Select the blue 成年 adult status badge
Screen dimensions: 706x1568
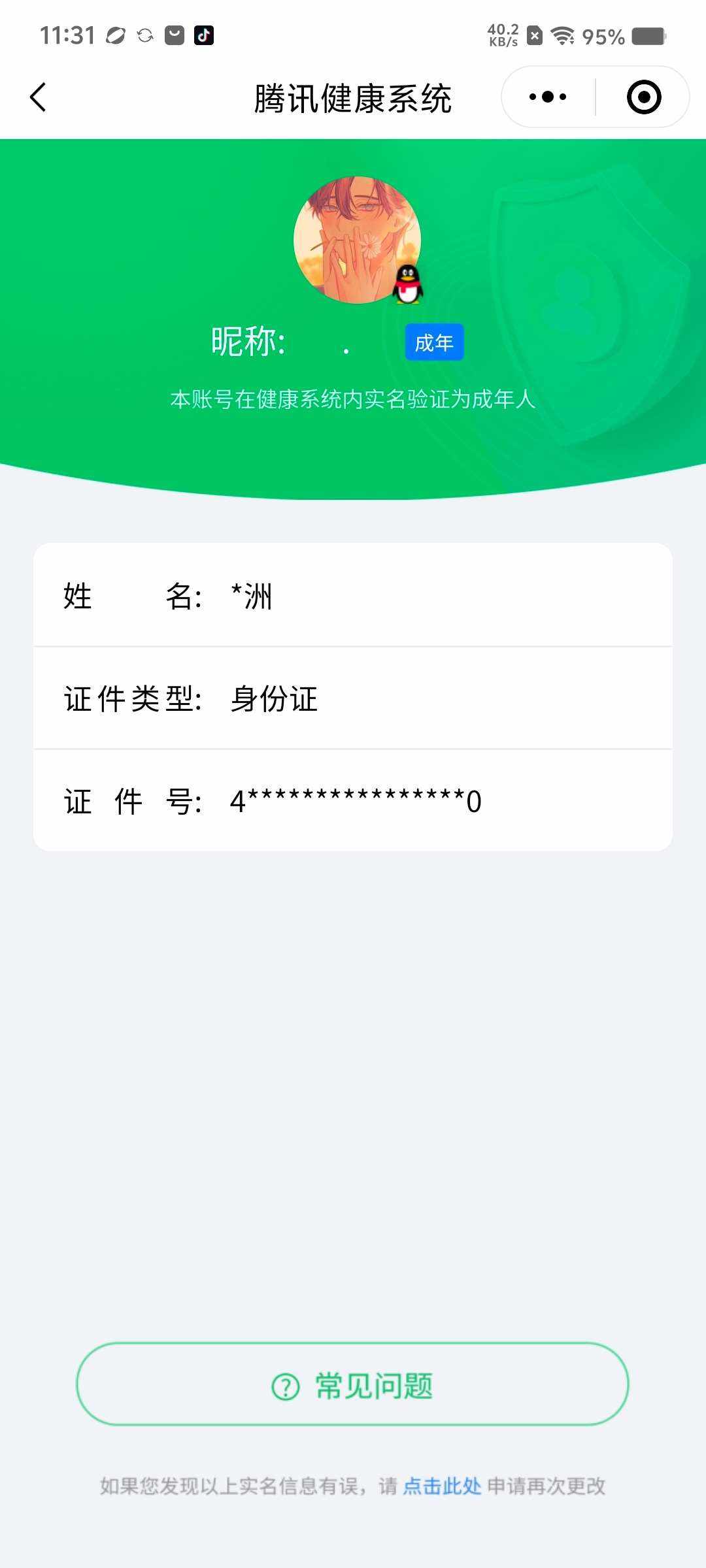point(434,342)
